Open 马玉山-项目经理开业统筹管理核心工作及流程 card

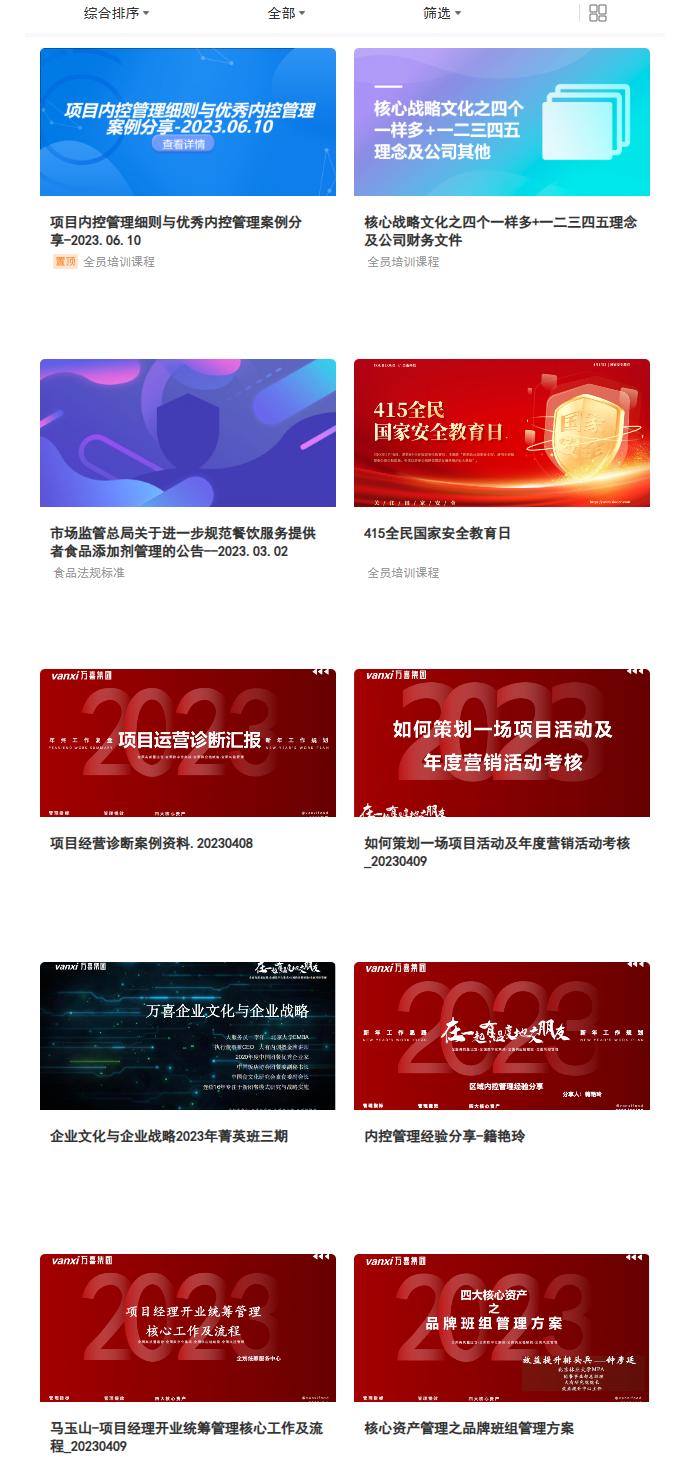pos(188,1328)
